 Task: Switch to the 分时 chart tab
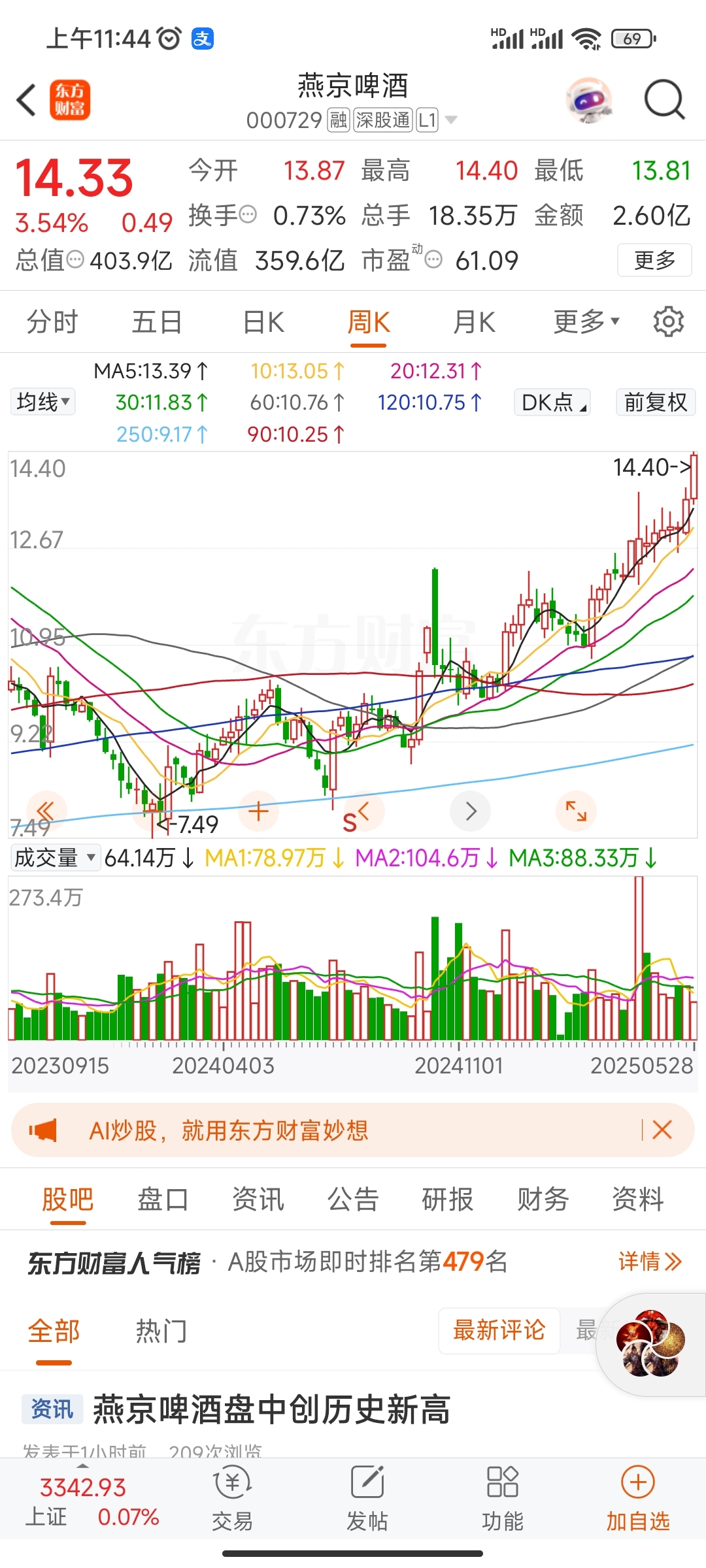(52, 322)
